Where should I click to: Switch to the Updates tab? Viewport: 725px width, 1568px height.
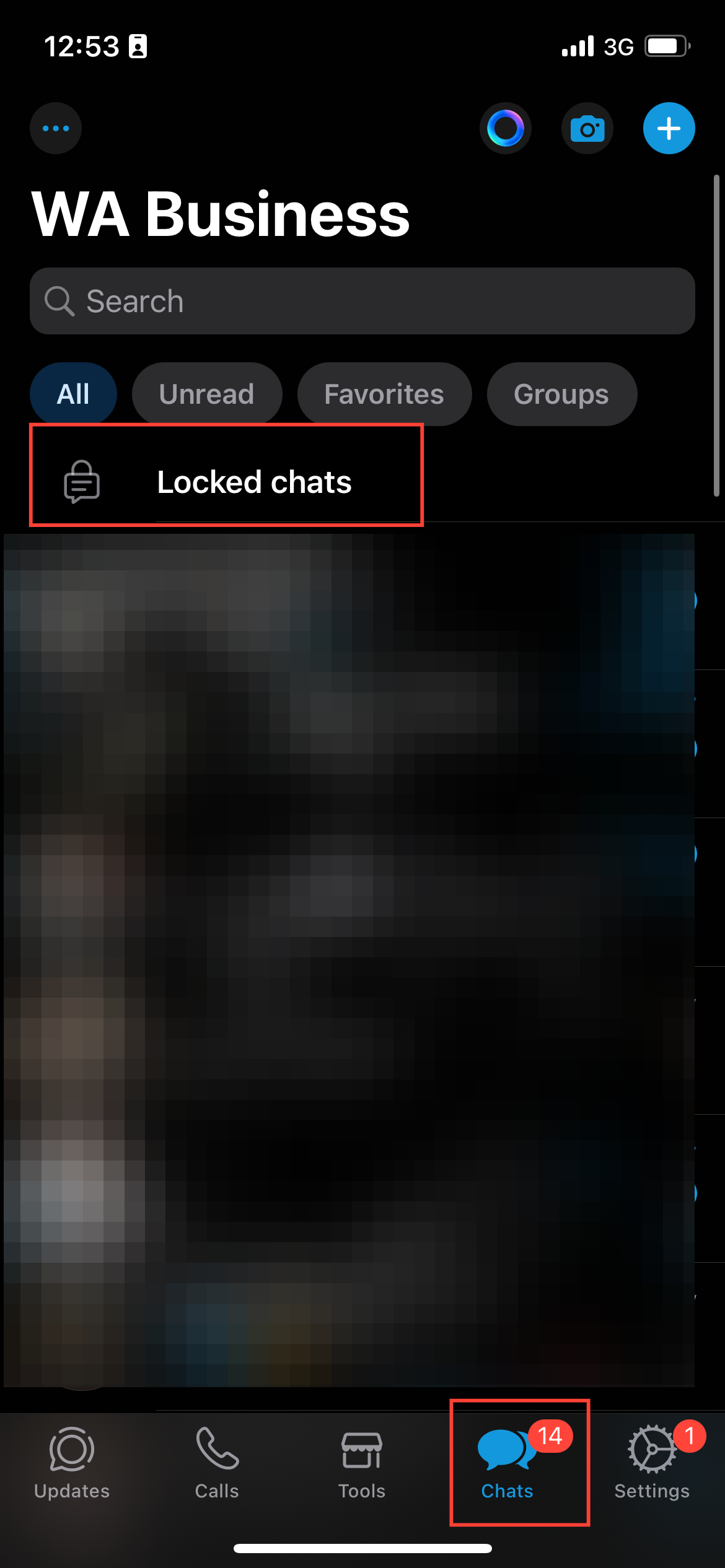pyautogui.click(x=72, y=1463)
